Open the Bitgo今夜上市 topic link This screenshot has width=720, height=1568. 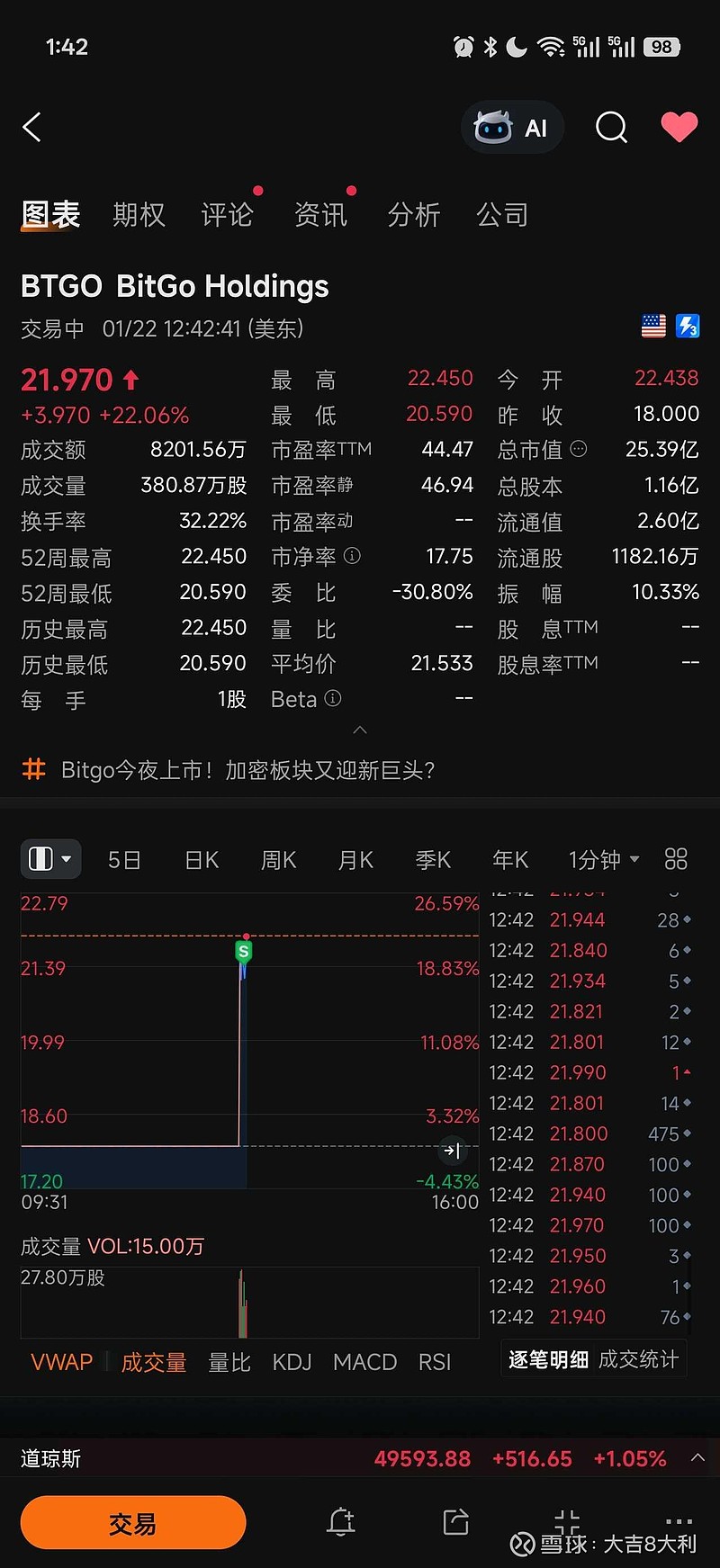click(247, 770)
